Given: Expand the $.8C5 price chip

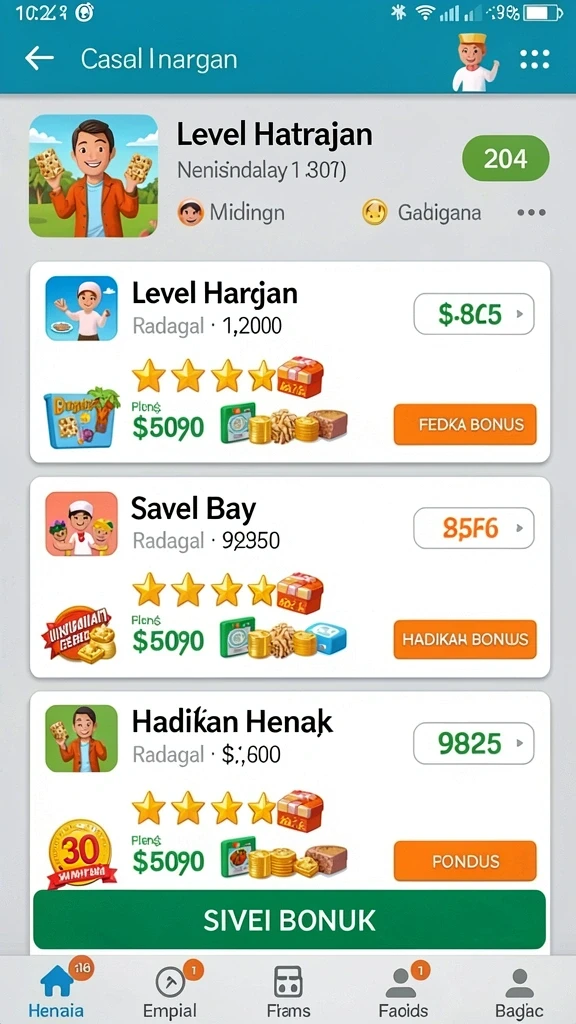Looking at the screenshot, I should point(474,314).
